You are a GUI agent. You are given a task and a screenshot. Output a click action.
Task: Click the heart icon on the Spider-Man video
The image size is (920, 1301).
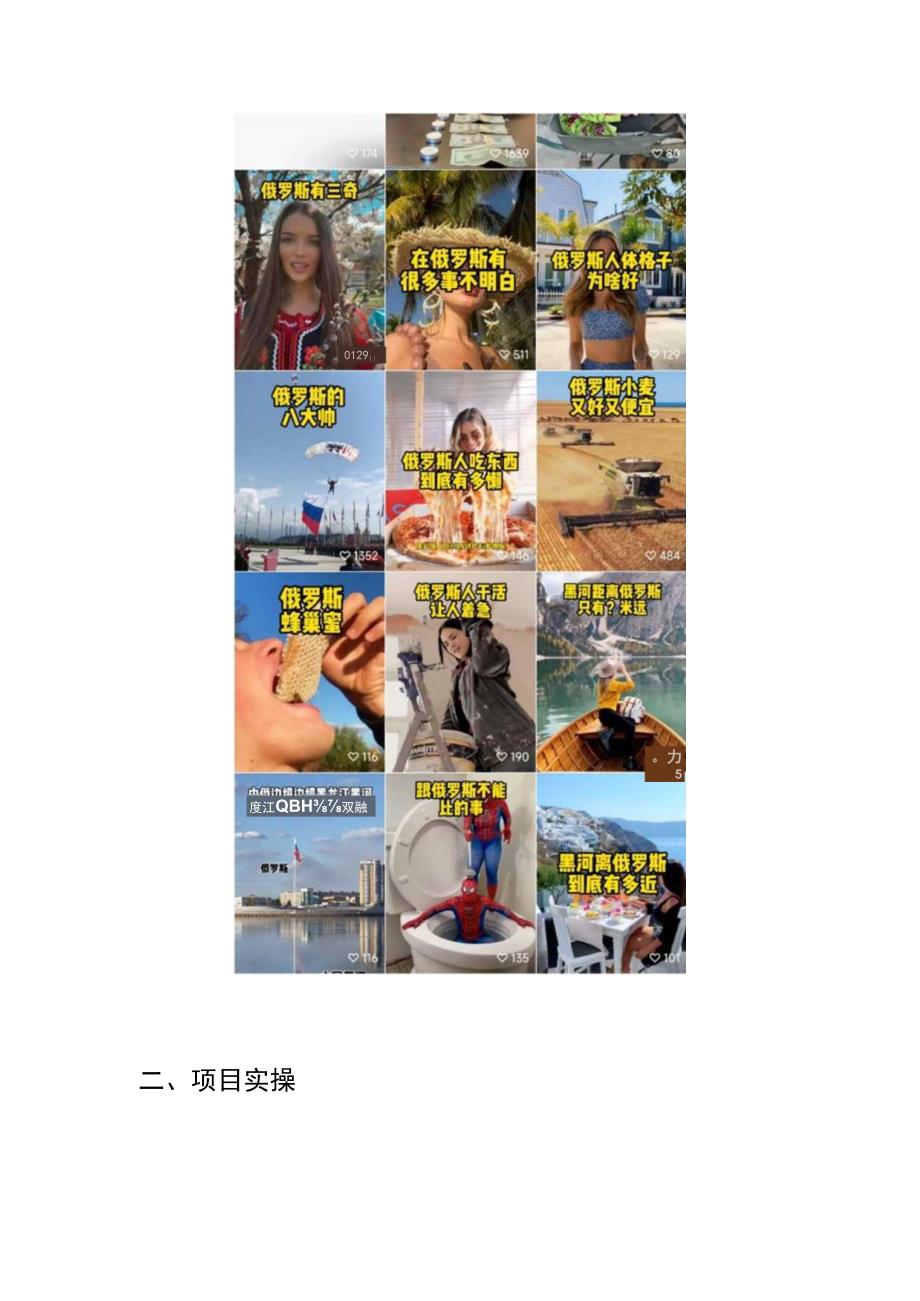[504, 957]
